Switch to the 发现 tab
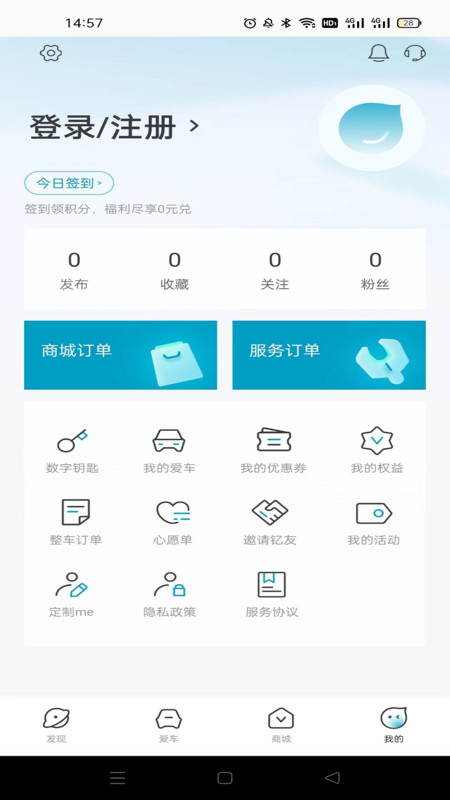 tap(56, 725)
